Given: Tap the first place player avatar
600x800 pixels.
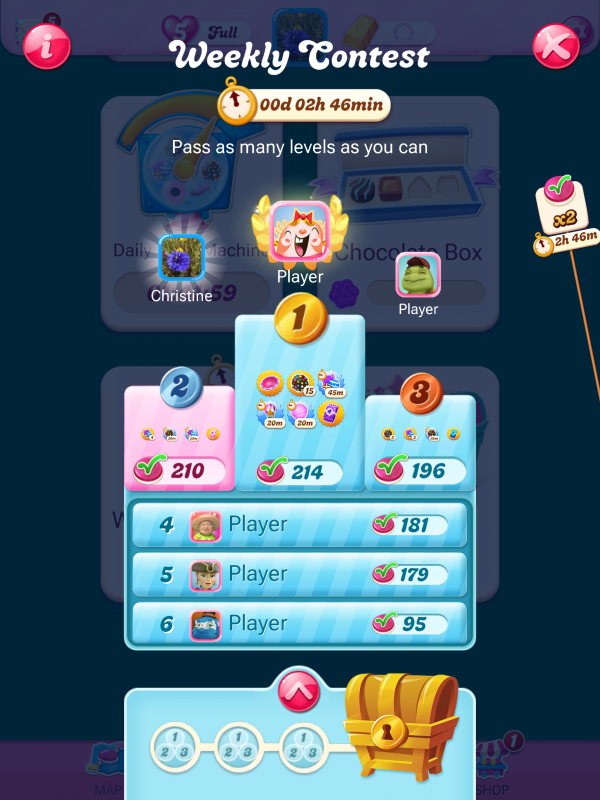Looking at the screenshot, I should 299,232.
